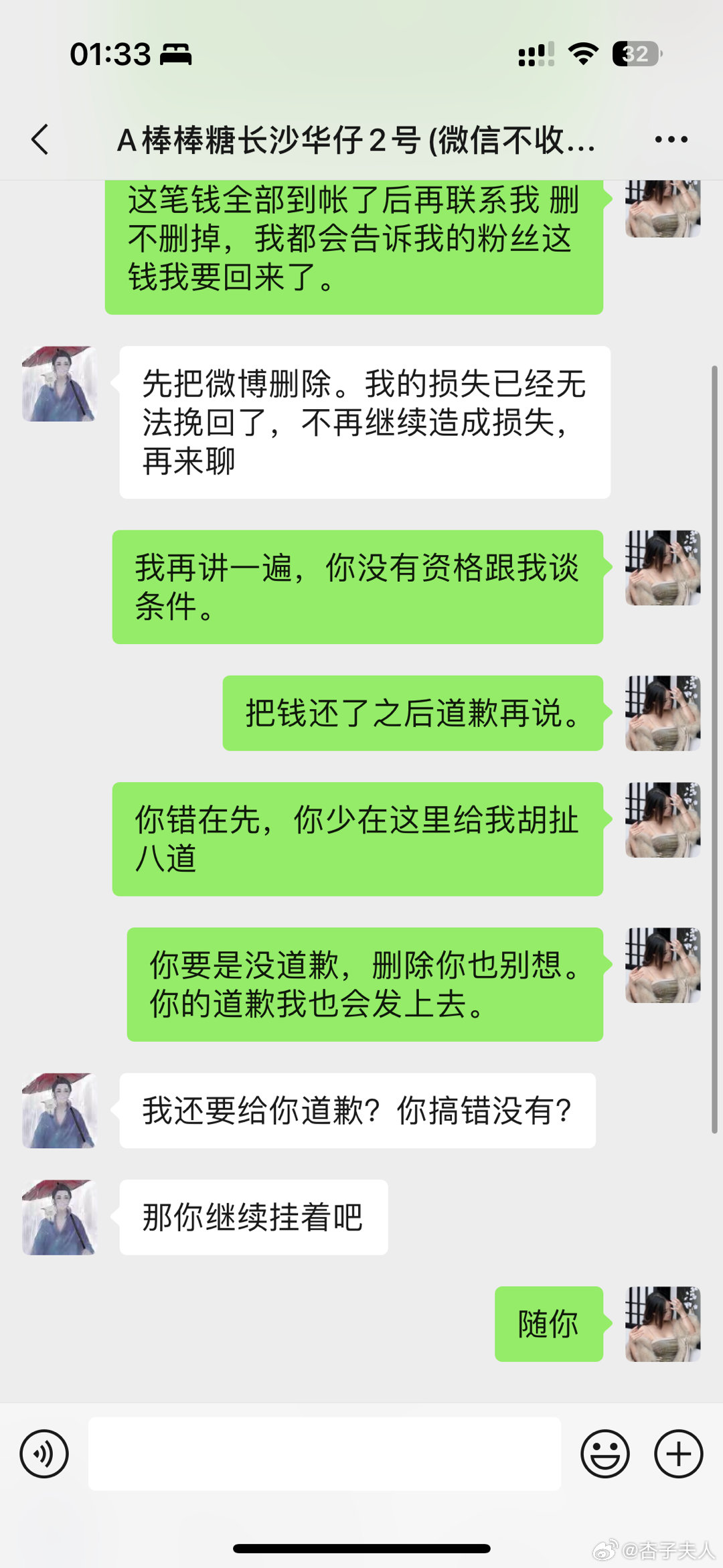Switch to voice message input

point(44,1454)
